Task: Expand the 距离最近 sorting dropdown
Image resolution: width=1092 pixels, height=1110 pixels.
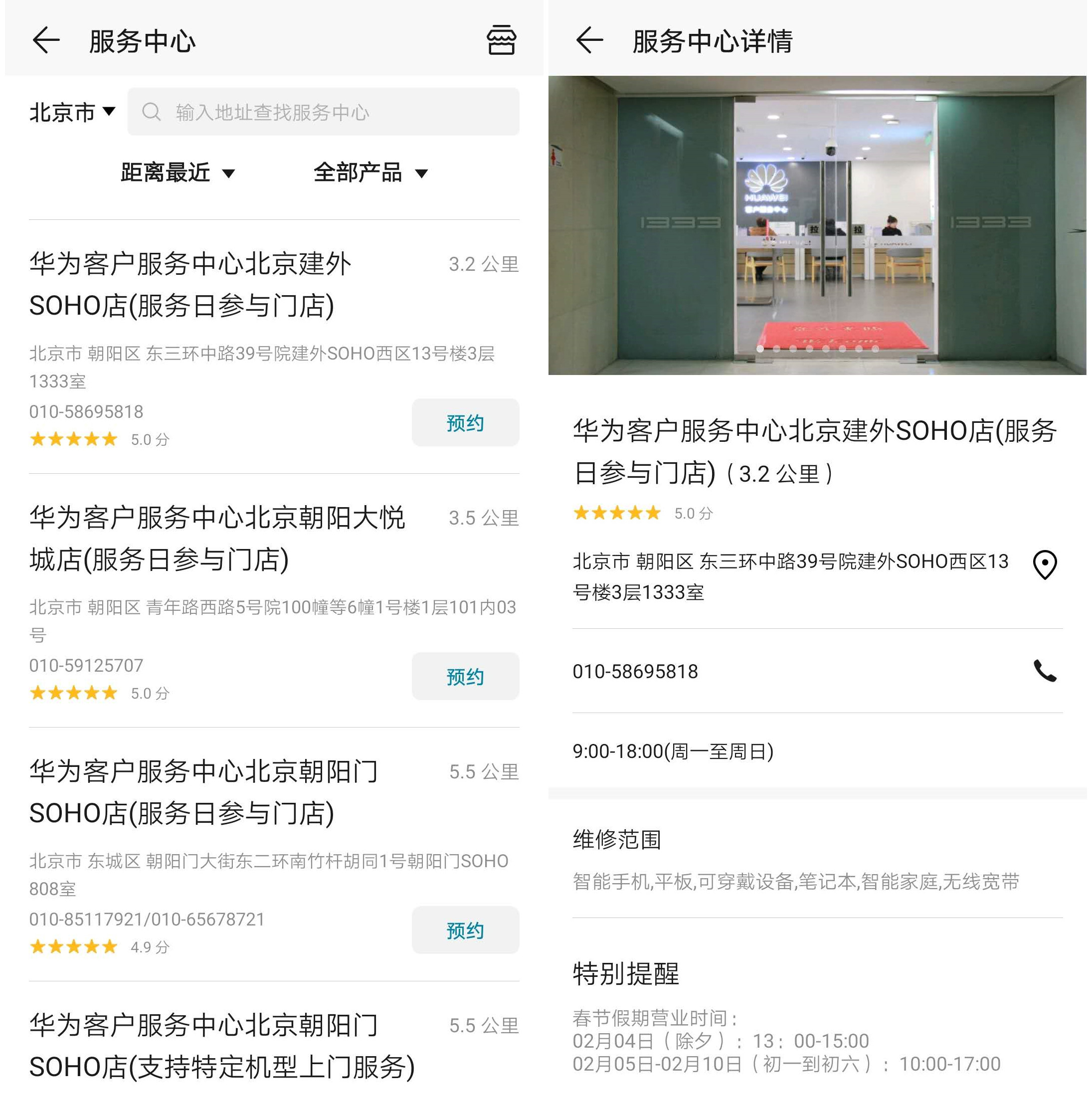Action: point(176,172)
